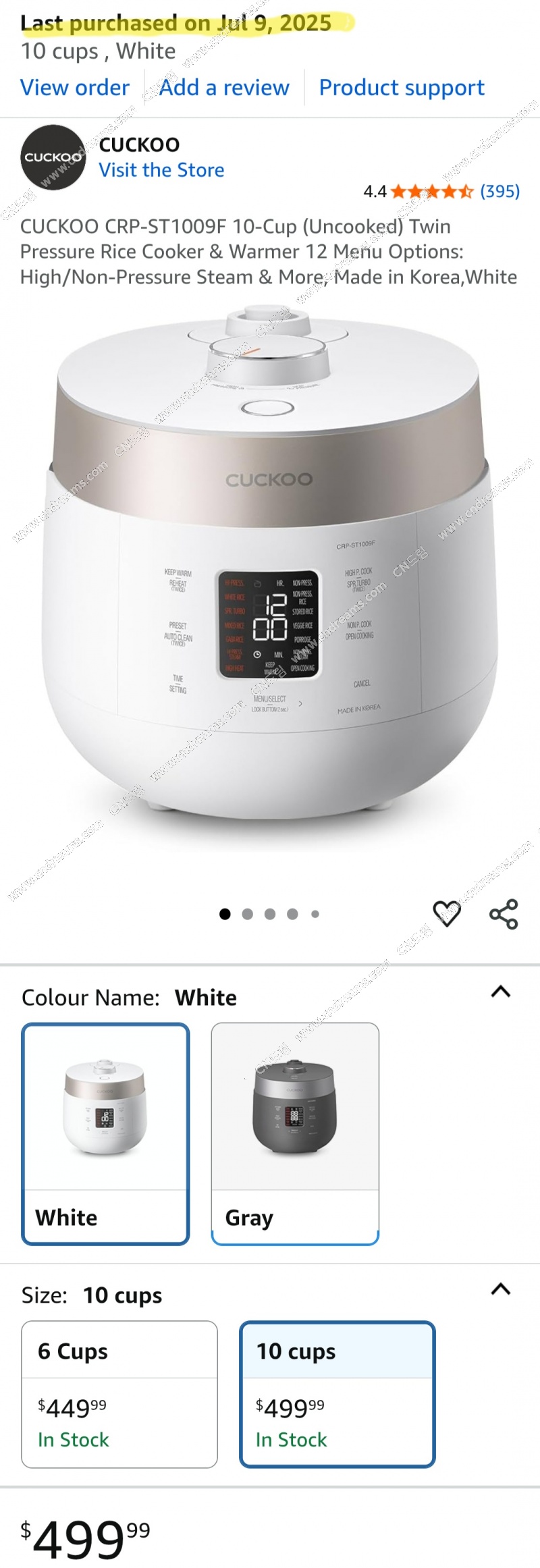Open View order link

(74, 88)
